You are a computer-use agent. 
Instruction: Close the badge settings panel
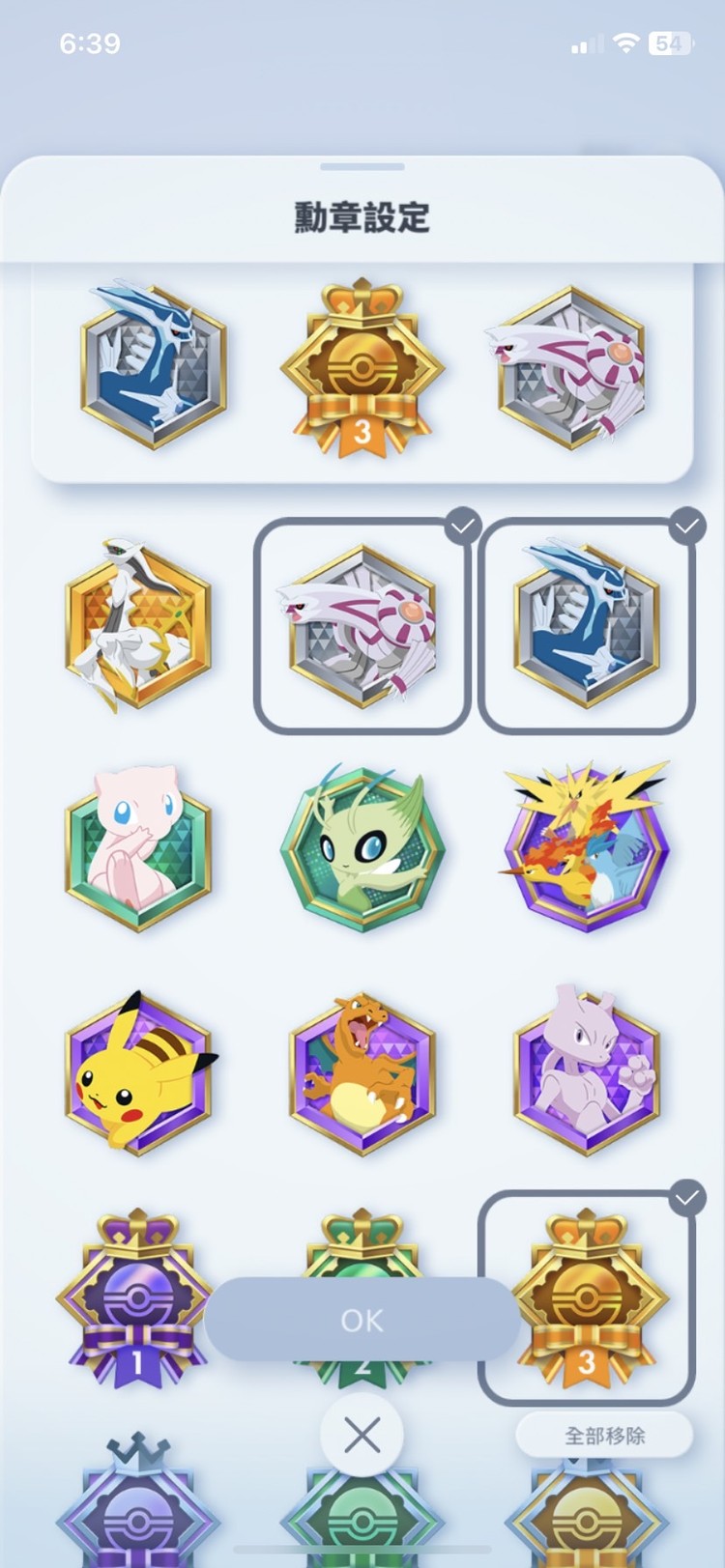click(x=362, y=1435)
